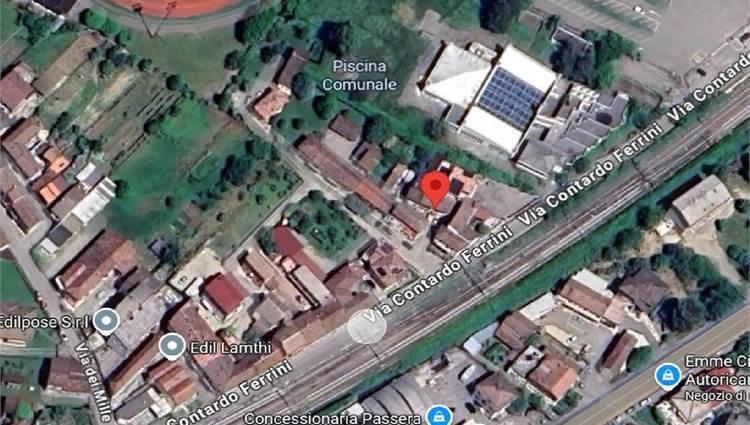View the Emme Ci Autoricambi shop marker

click(x=667, y=375)
